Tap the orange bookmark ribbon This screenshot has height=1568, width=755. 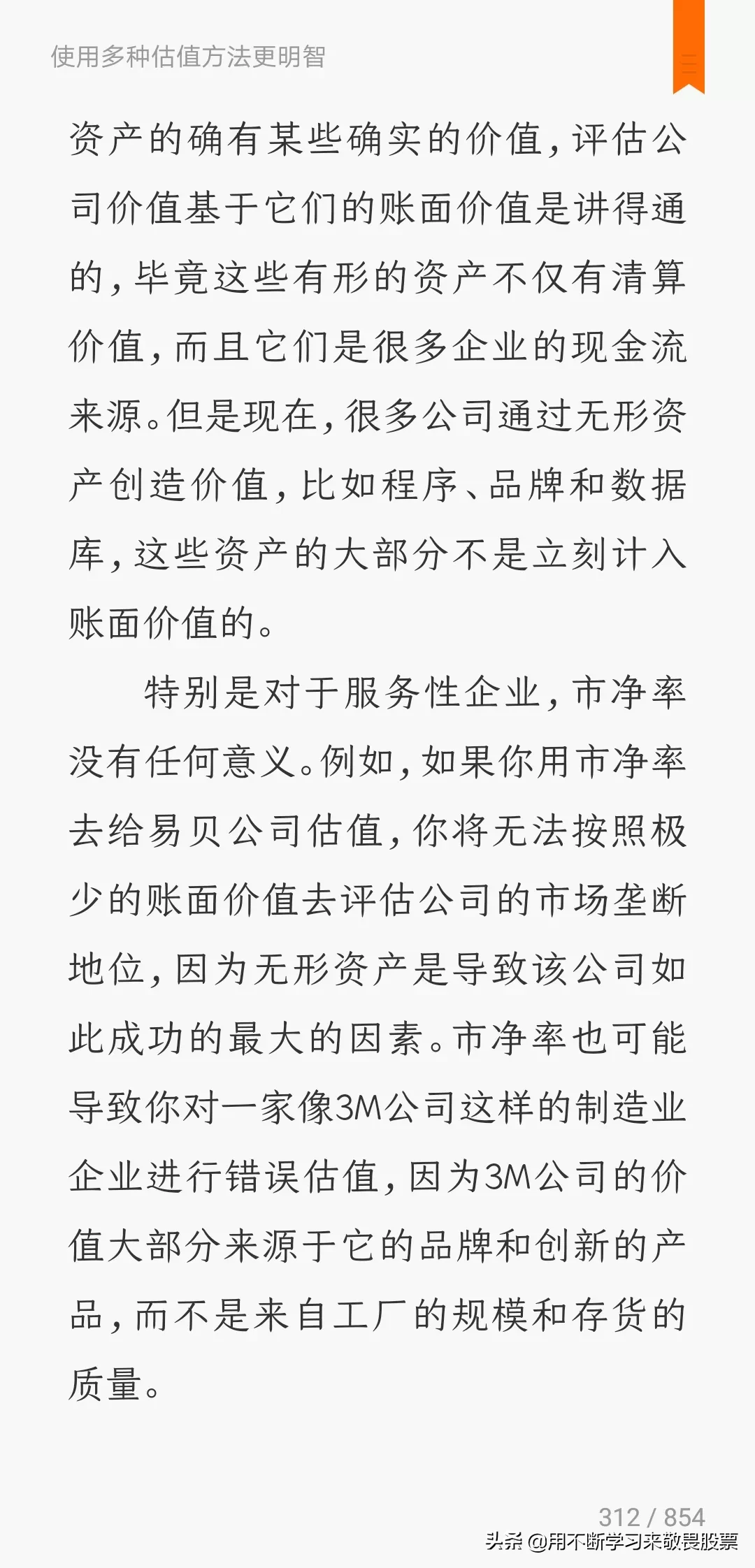pos(689,46)
